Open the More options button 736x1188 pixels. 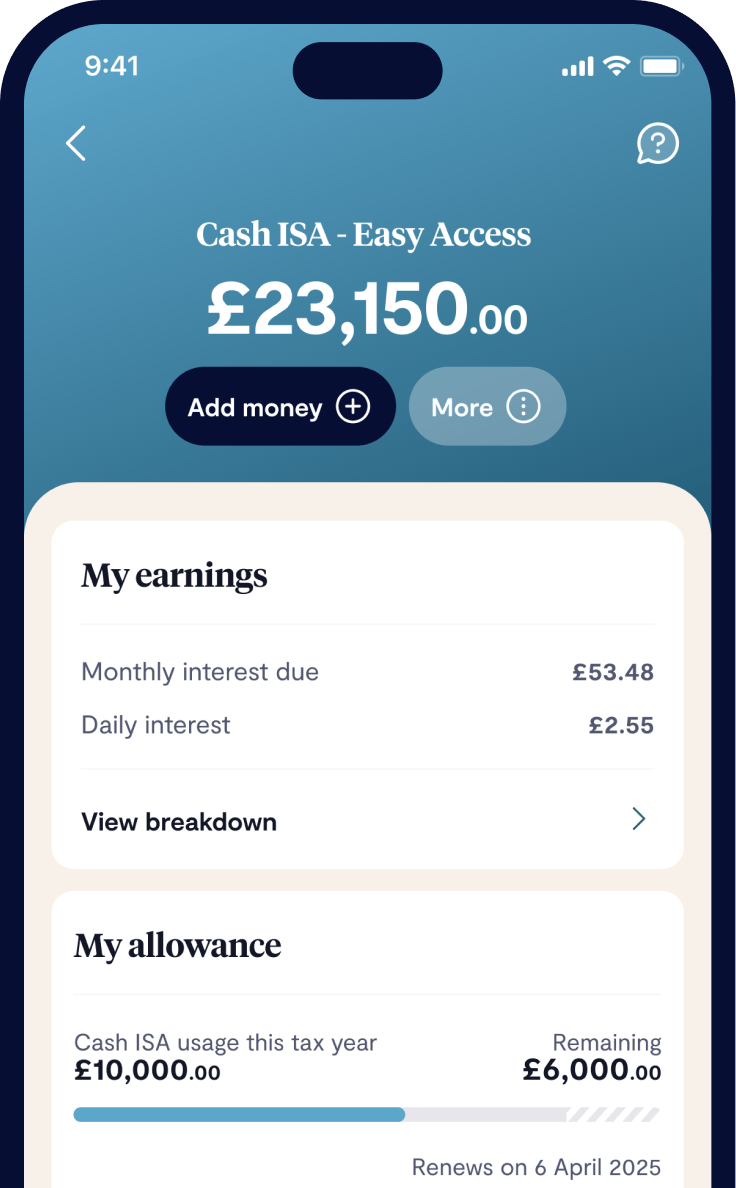click(487, 407)
